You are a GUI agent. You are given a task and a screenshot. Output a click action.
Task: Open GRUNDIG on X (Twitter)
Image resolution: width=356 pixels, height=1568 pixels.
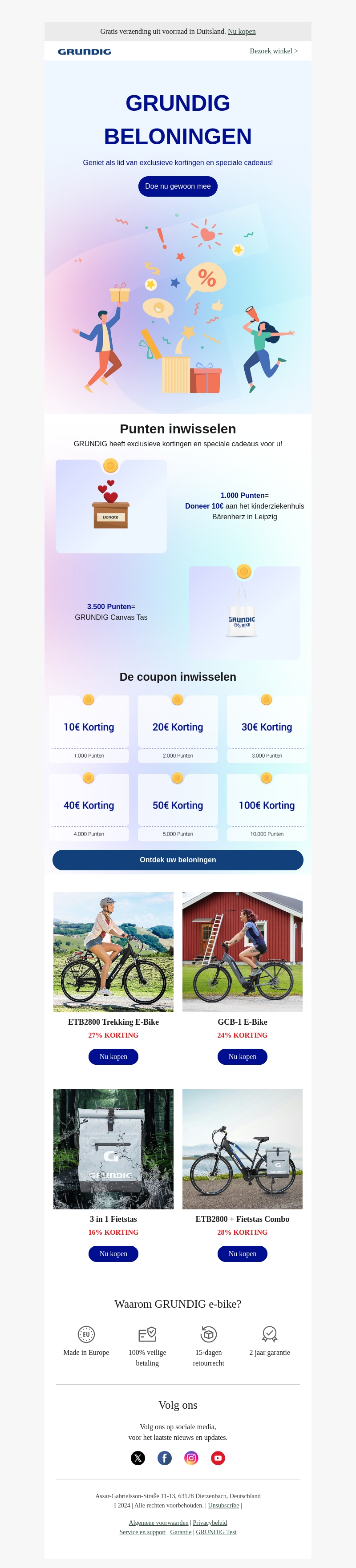138,1458
